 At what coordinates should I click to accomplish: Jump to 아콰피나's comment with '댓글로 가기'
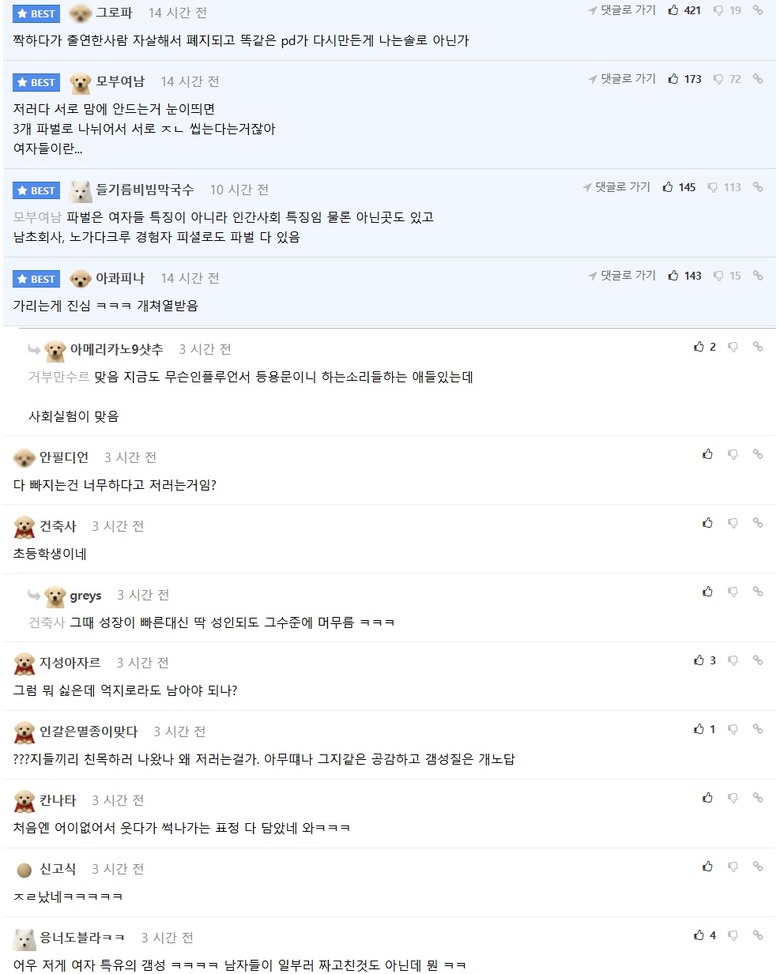coord(622,276)
